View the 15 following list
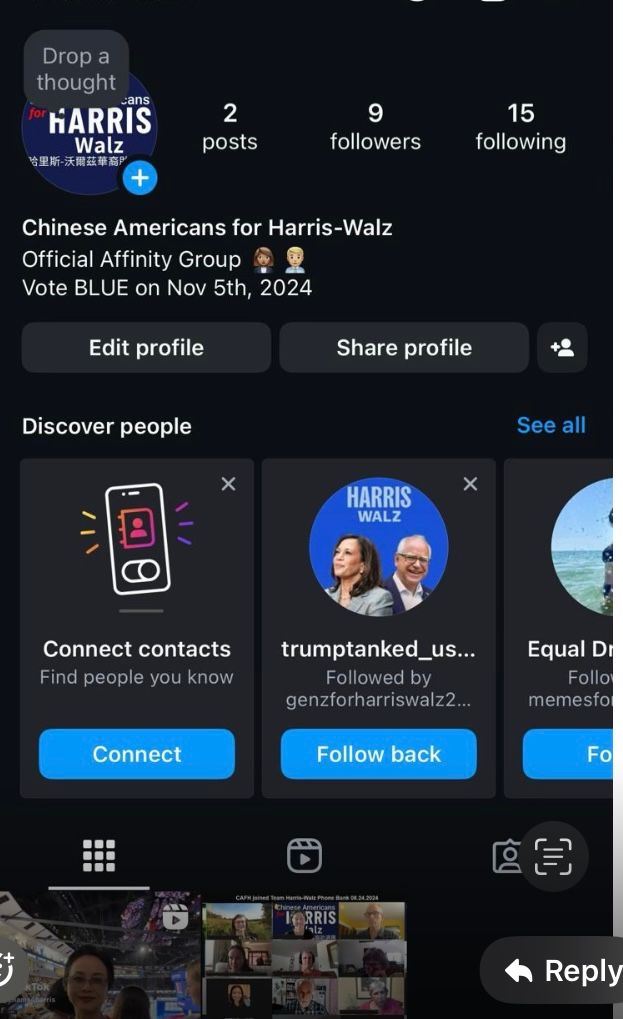This screenshot has width=623, height=1019. pyautogui.click(x=520, y=127)
